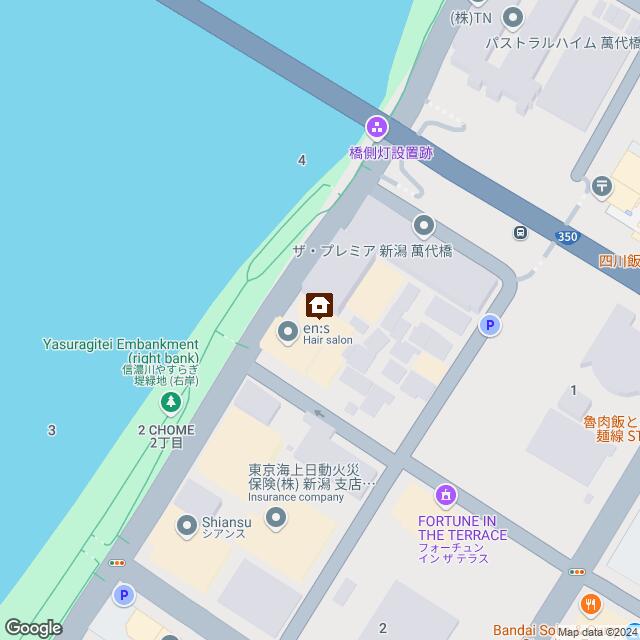Viewport: 640px width, 640px height.
Task: Tap Yasuragitei Embankment park marker
Action: tap(170, 402)
